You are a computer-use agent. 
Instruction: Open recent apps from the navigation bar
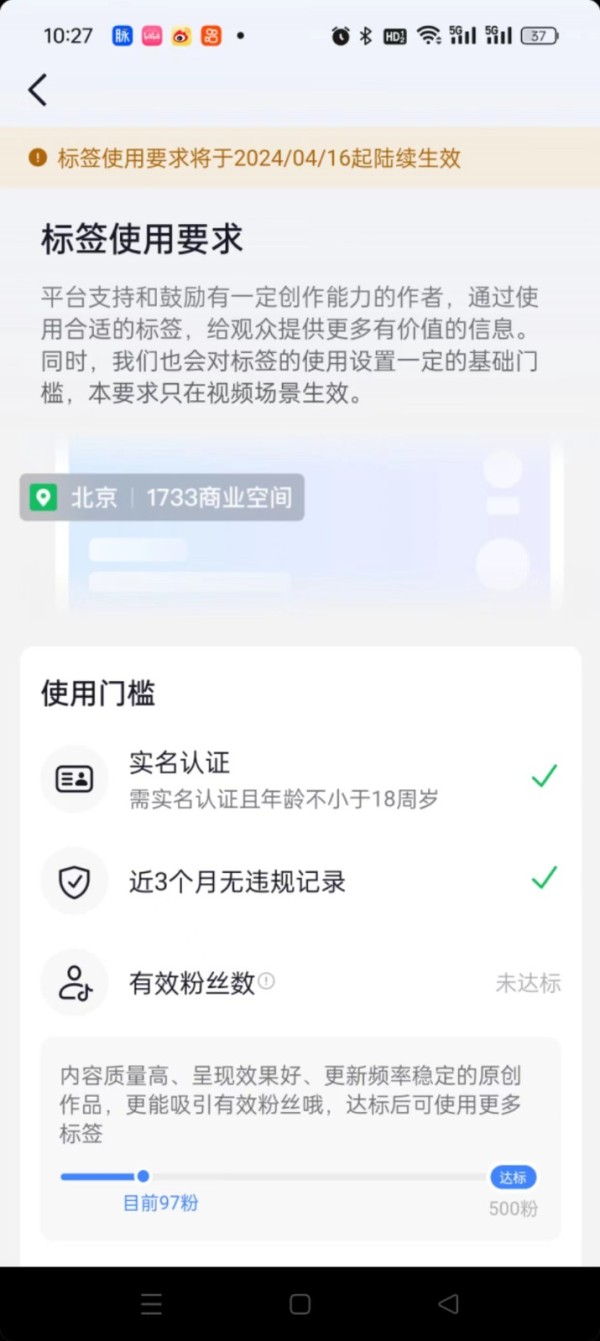pyautogui.click(x=151, y=1304)
